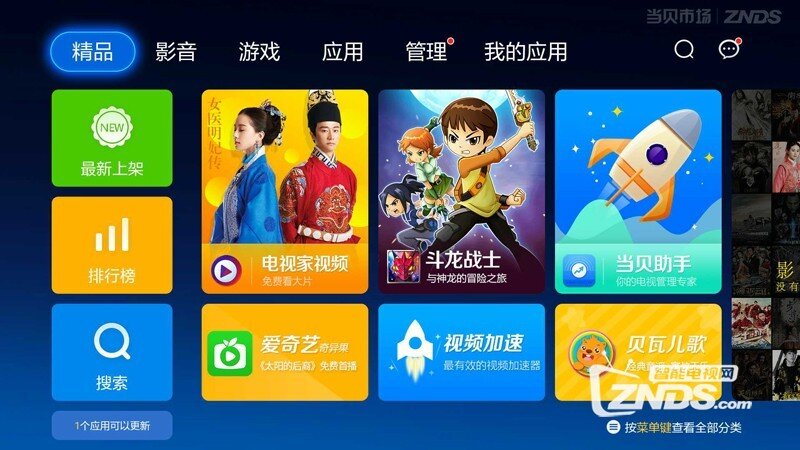Tap the 搜索 search tile

[x=112, y=352]
